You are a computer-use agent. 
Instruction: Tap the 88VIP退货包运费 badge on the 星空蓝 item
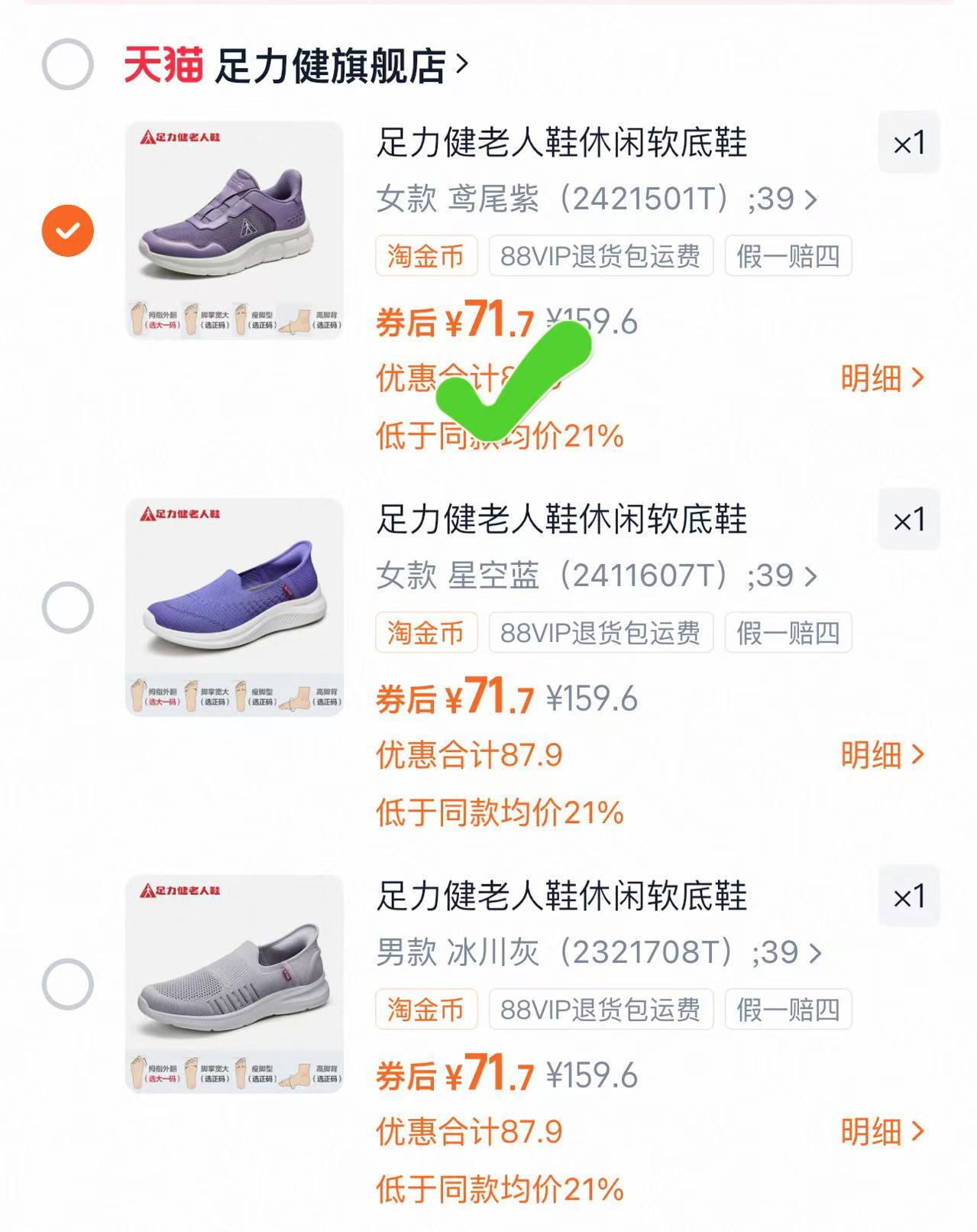(602, 633)
